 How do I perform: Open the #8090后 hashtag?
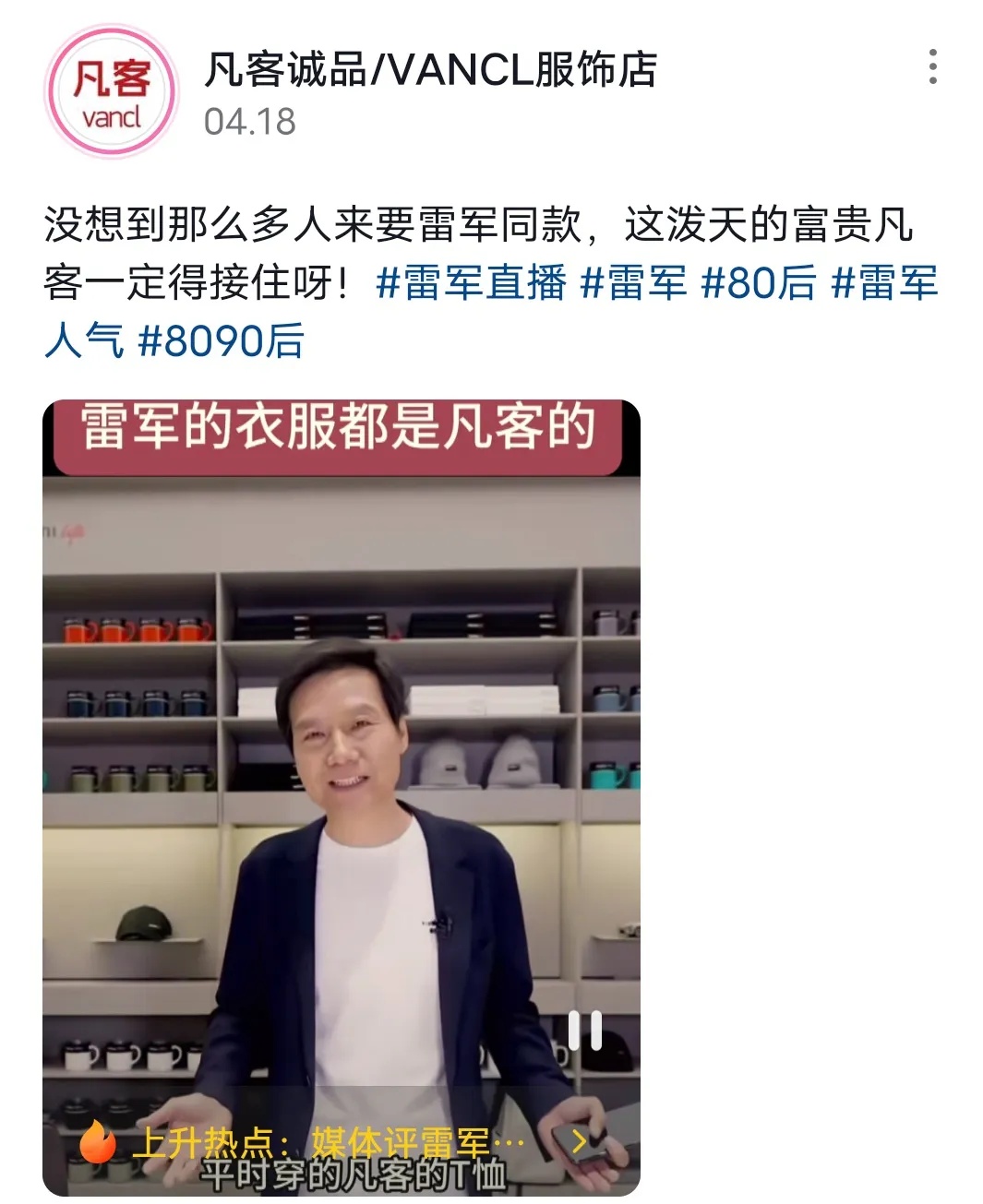pos(220,341)
